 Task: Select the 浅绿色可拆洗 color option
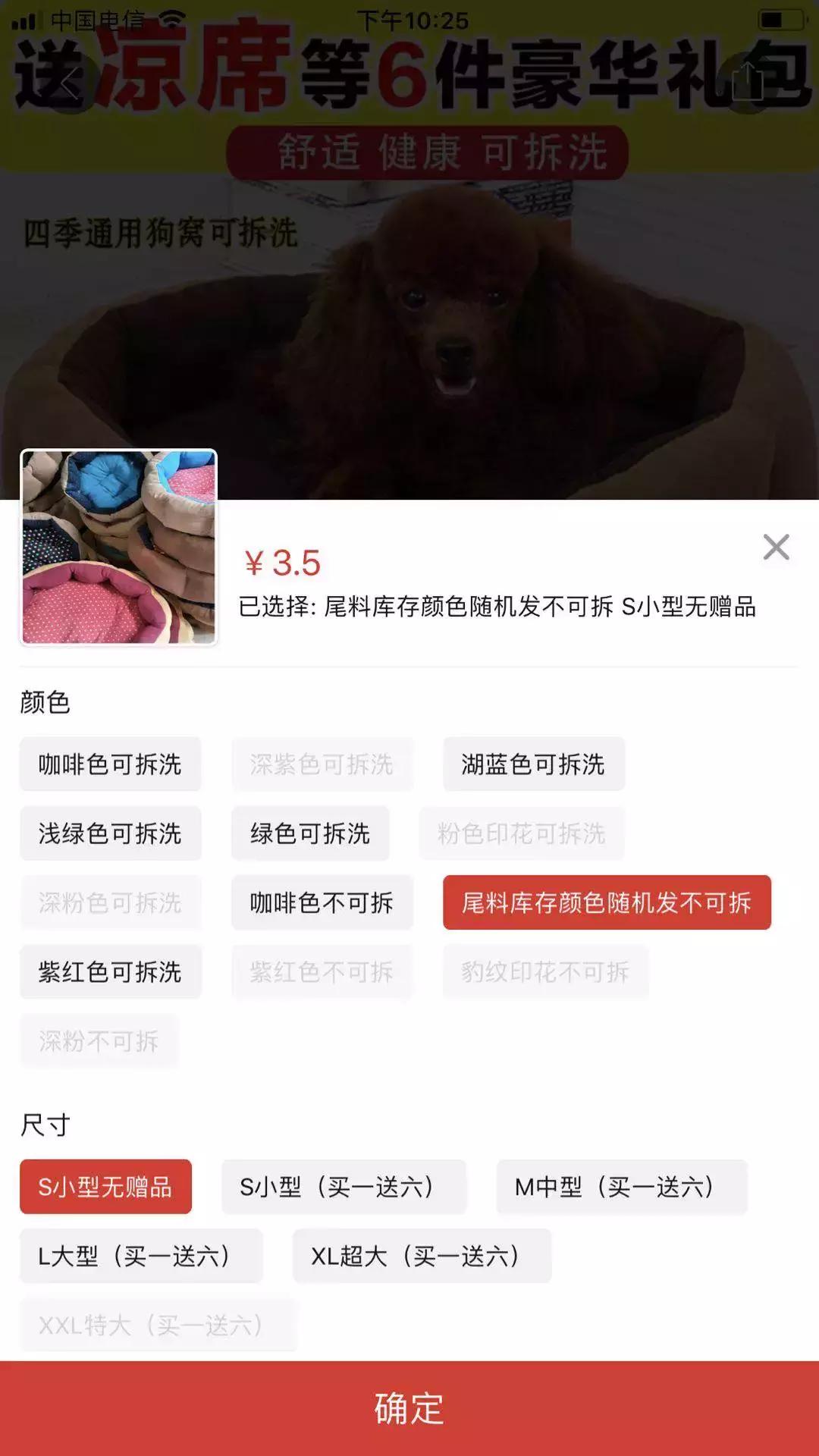coord(110,834)
